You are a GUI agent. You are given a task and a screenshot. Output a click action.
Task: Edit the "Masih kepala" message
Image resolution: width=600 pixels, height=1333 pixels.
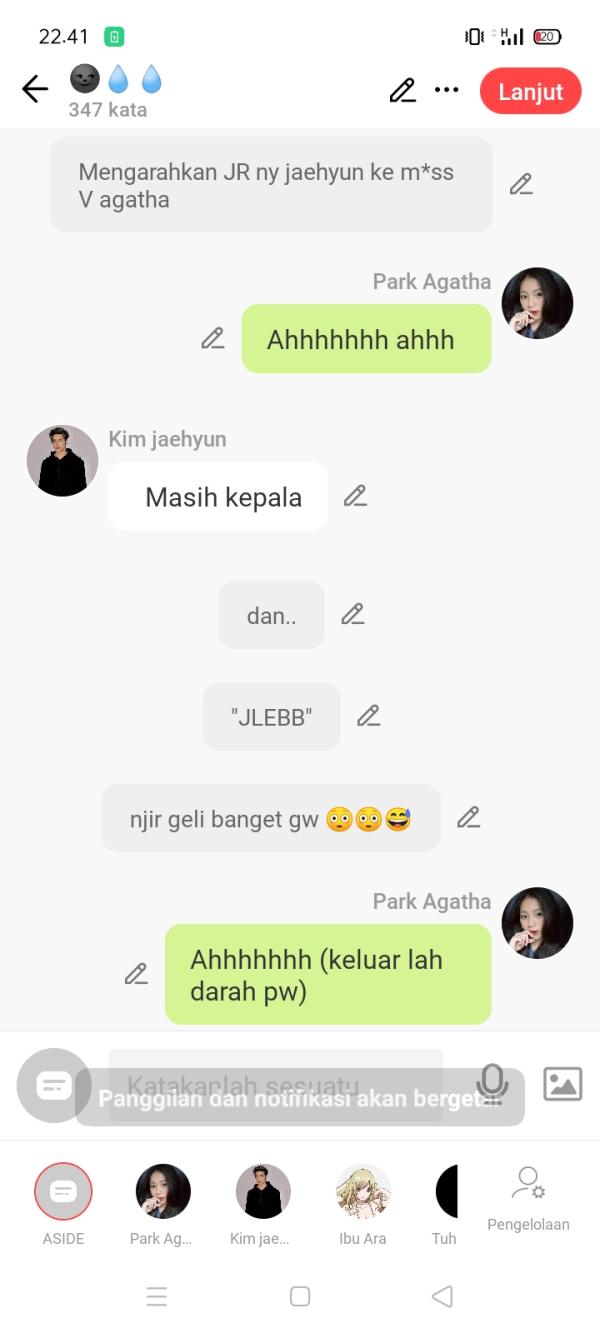pyautogui.click(x=355, y=496)
